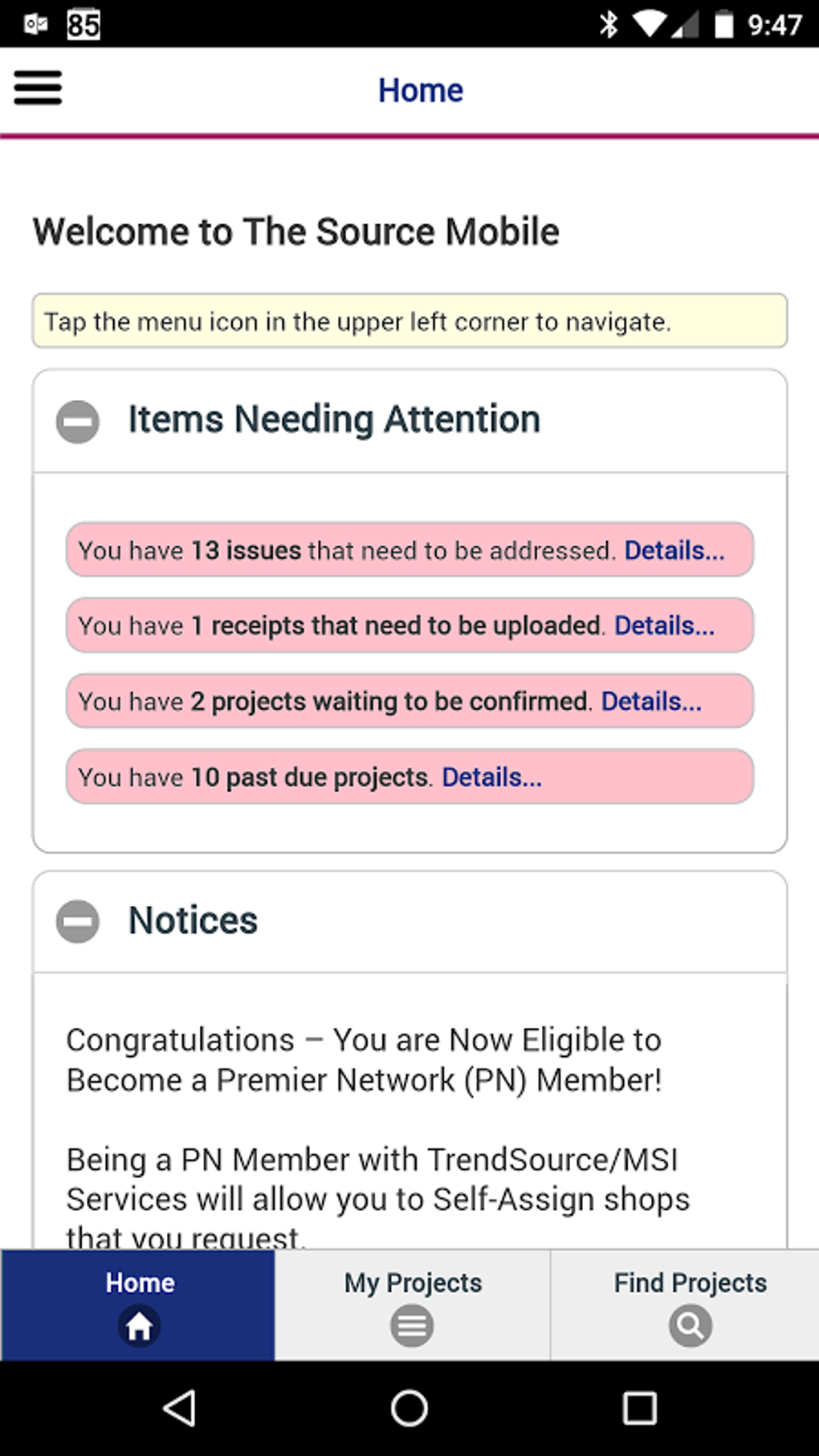Image resolution: width=819 pixels, height=1456 pixels.
Task: Open Details for projects waiting confirmation
Action: (650, 702)
